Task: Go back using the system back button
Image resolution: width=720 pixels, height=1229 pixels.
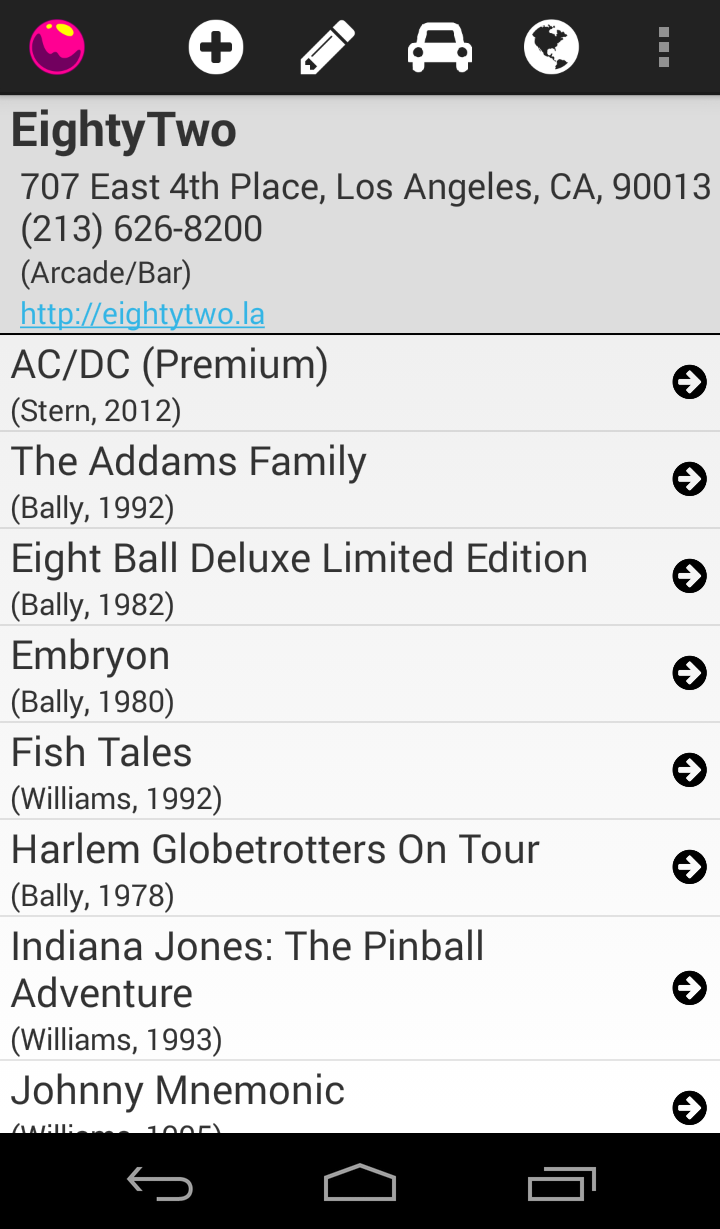Action: pyautogui.click(x=160, y=1184)
